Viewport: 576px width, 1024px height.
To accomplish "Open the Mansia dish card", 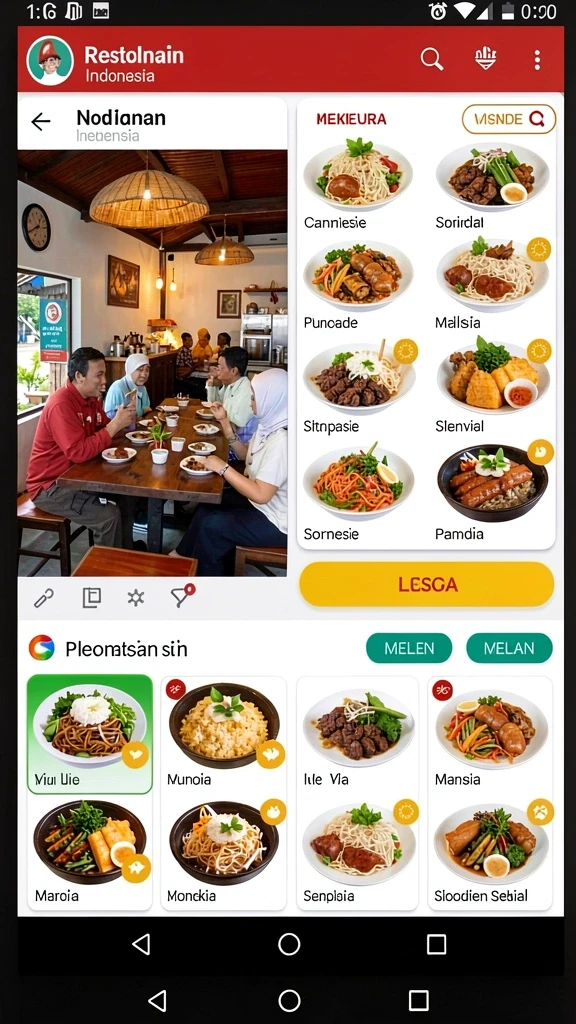I will (490, 734).
